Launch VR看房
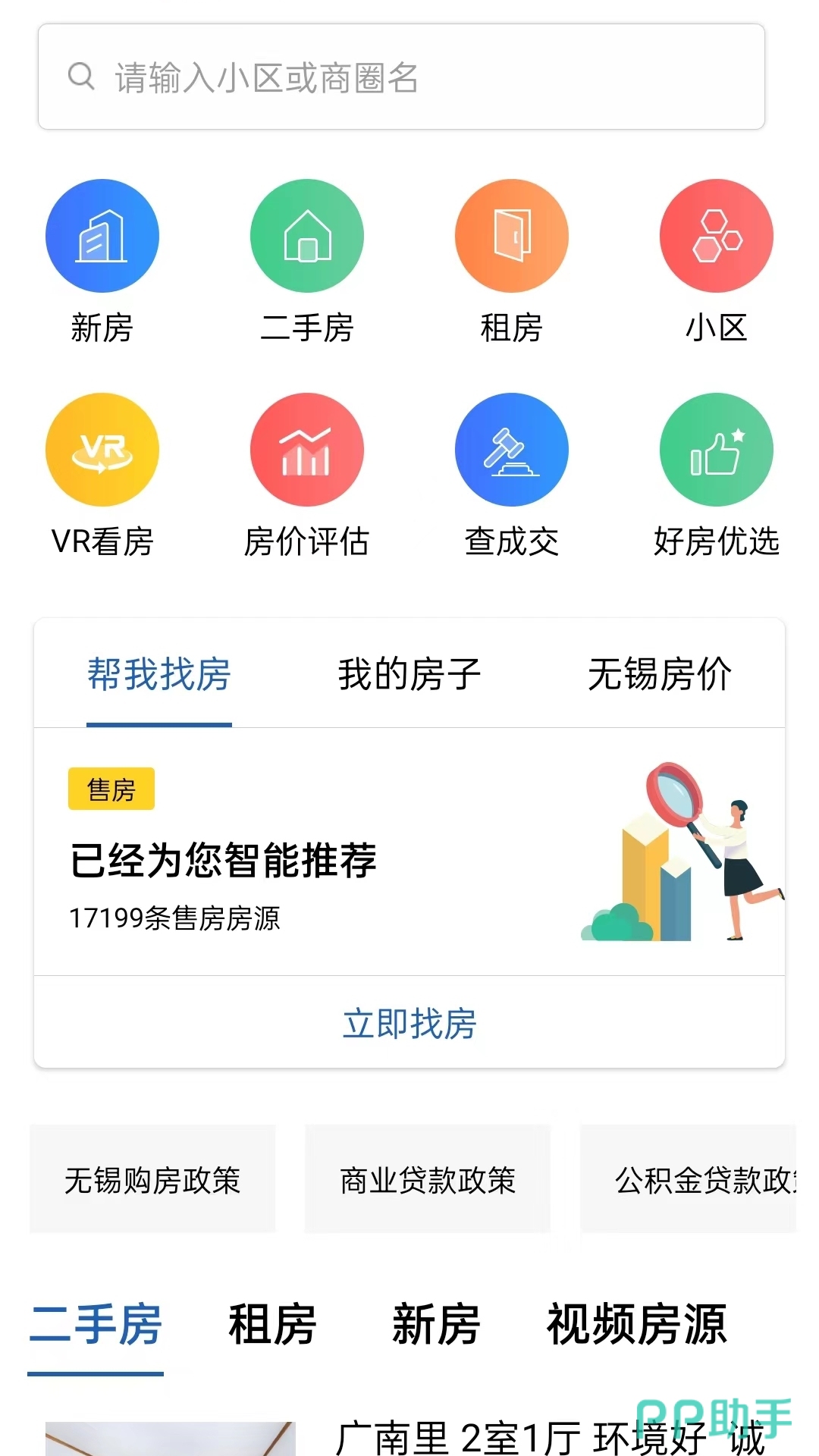819x1456 pixels. [x=102, y=450]
